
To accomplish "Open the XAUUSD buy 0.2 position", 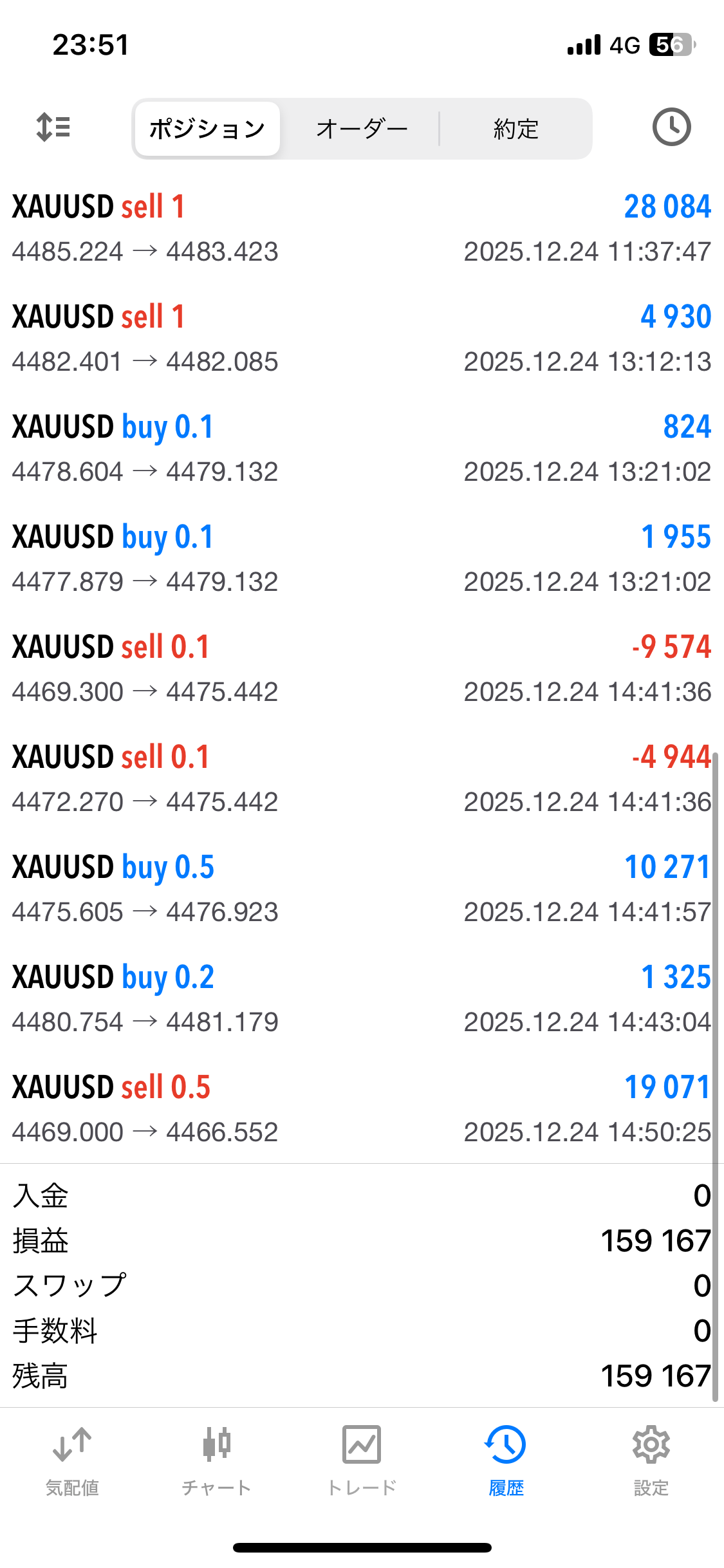I will [x=362, y=999].
